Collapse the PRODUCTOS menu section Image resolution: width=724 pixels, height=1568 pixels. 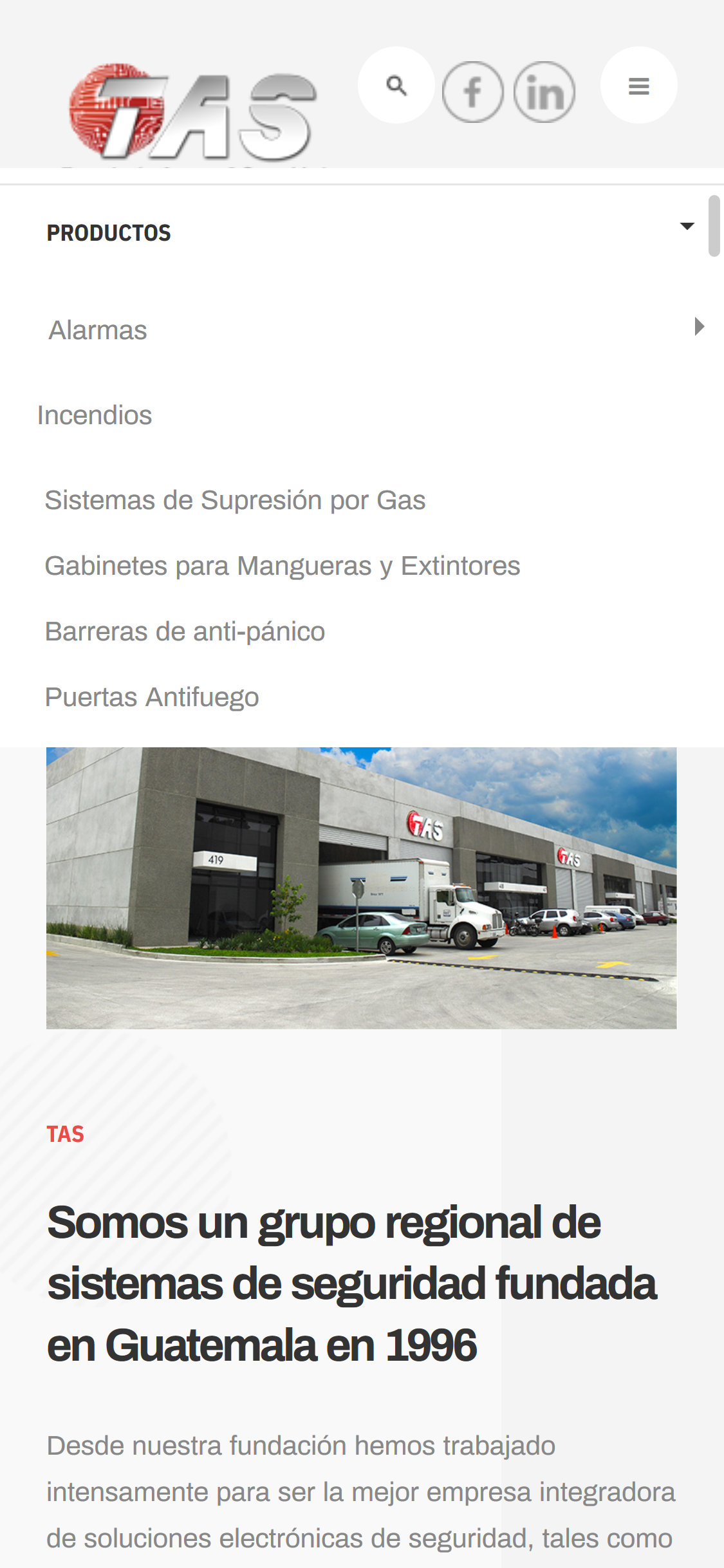click(687, 227)
